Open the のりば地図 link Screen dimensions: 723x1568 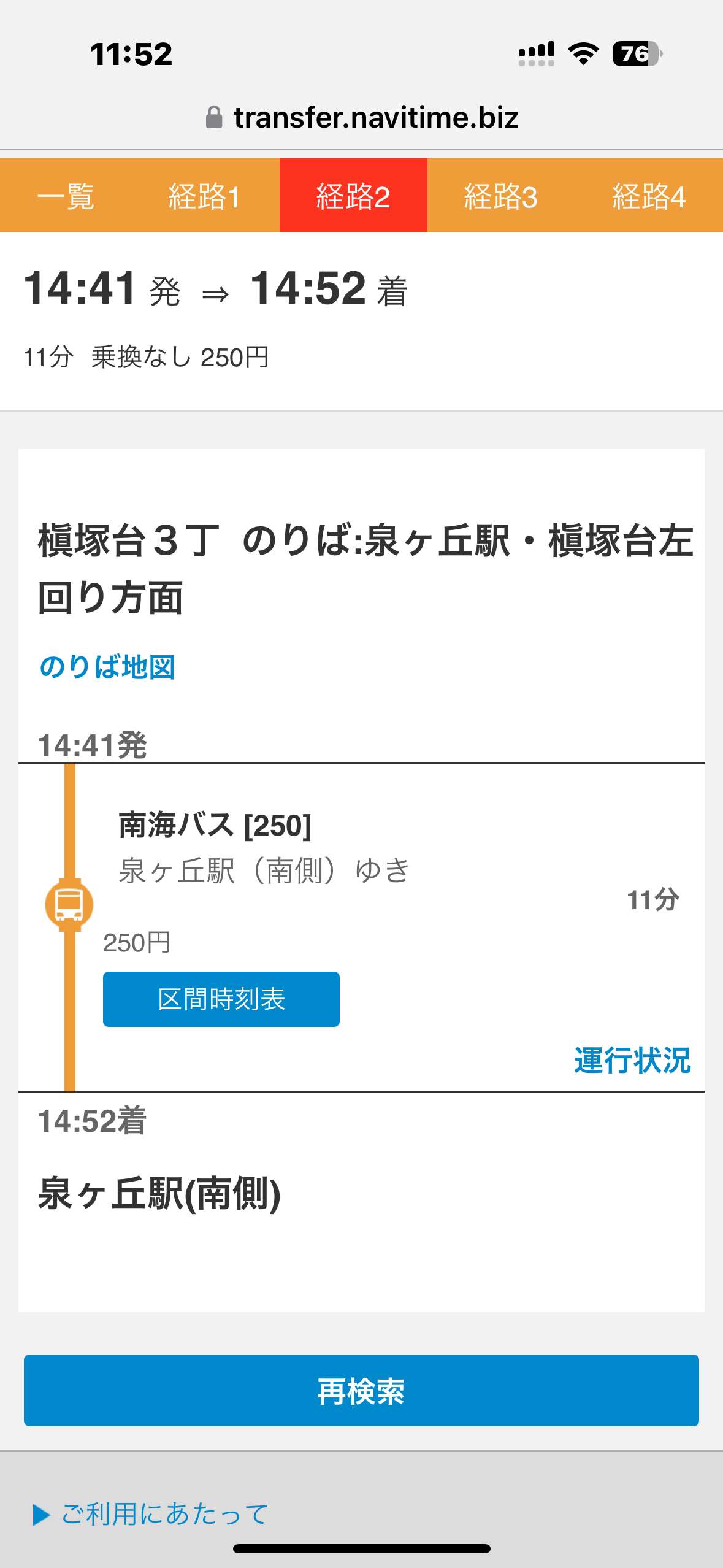pyautogui.click(x=107, y=667)
